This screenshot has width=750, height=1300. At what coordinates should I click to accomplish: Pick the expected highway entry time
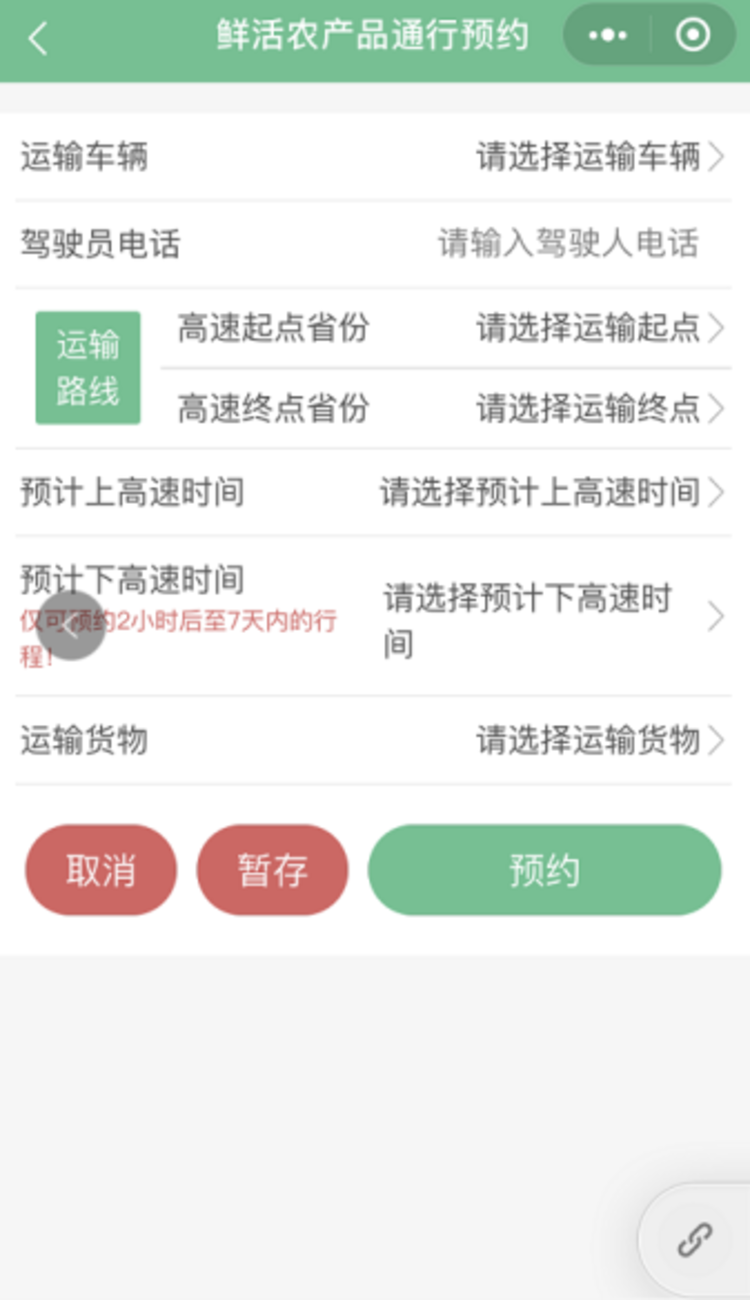coord(374,492)
